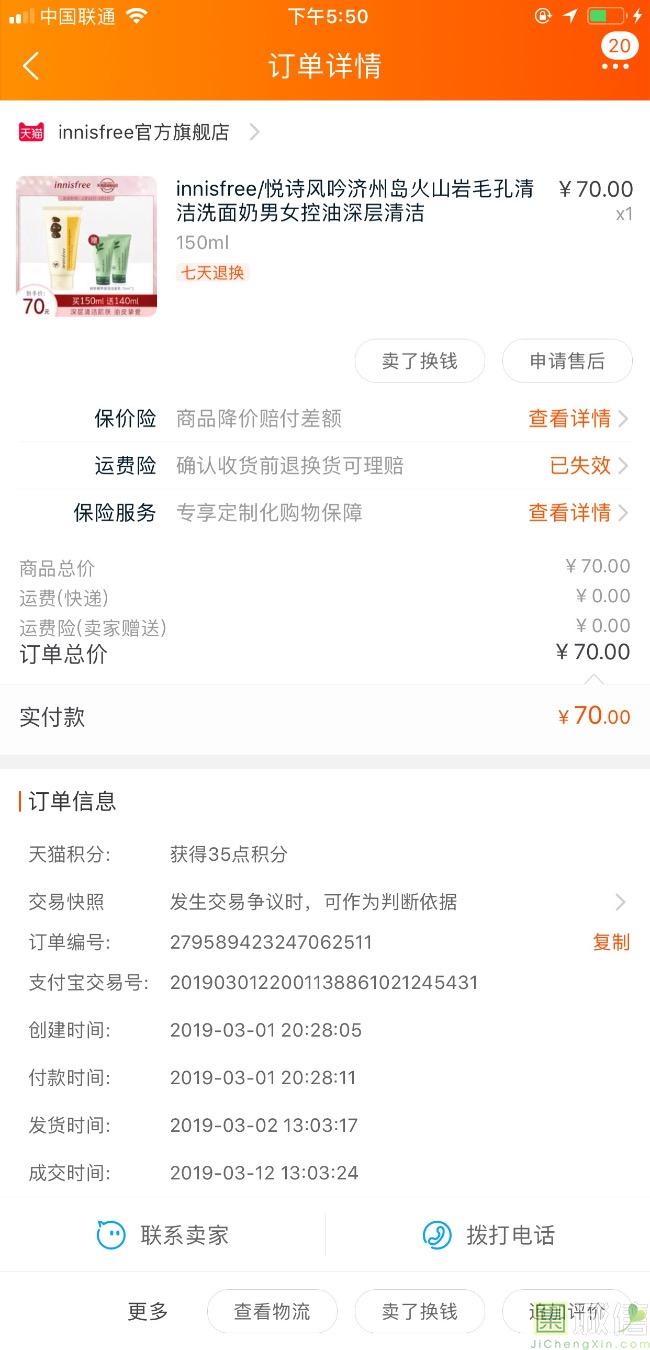Call the seller with 拨打电话
650x1350 pixels.
[488, 1235]
